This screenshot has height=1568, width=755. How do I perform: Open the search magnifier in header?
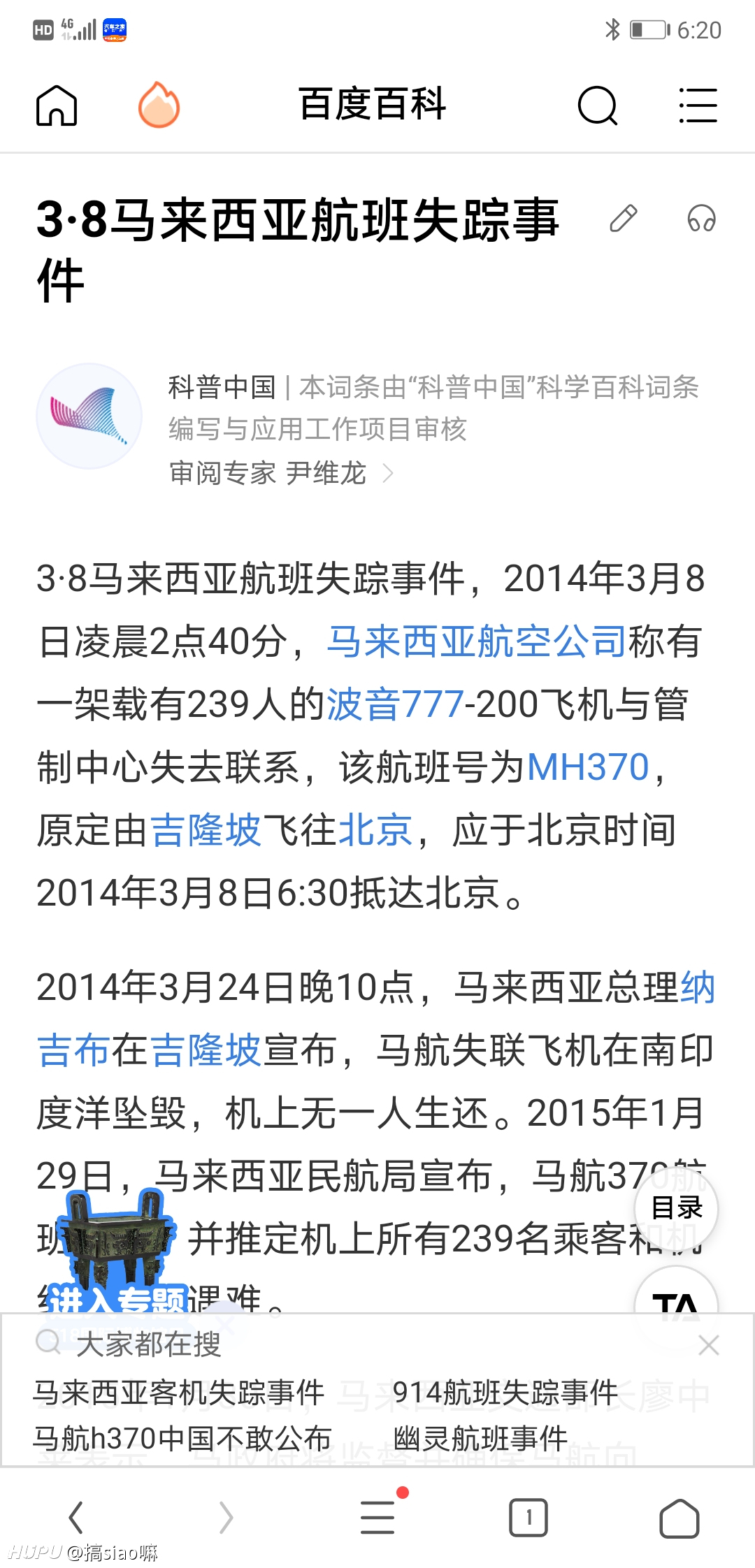tap(598, 106)
